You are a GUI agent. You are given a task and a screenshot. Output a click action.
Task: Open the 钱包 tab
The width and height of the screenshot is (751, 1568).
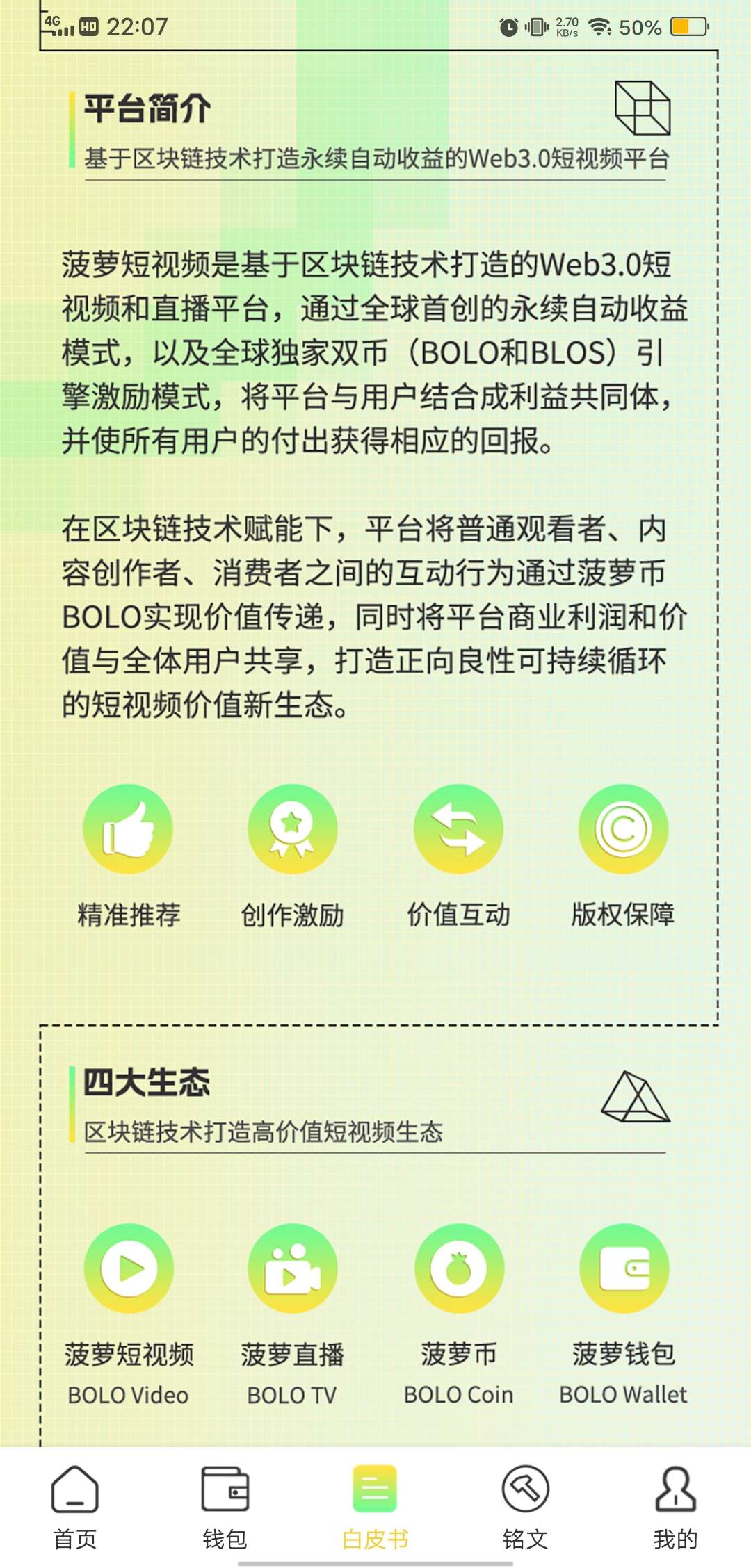tap(225, 1505)
